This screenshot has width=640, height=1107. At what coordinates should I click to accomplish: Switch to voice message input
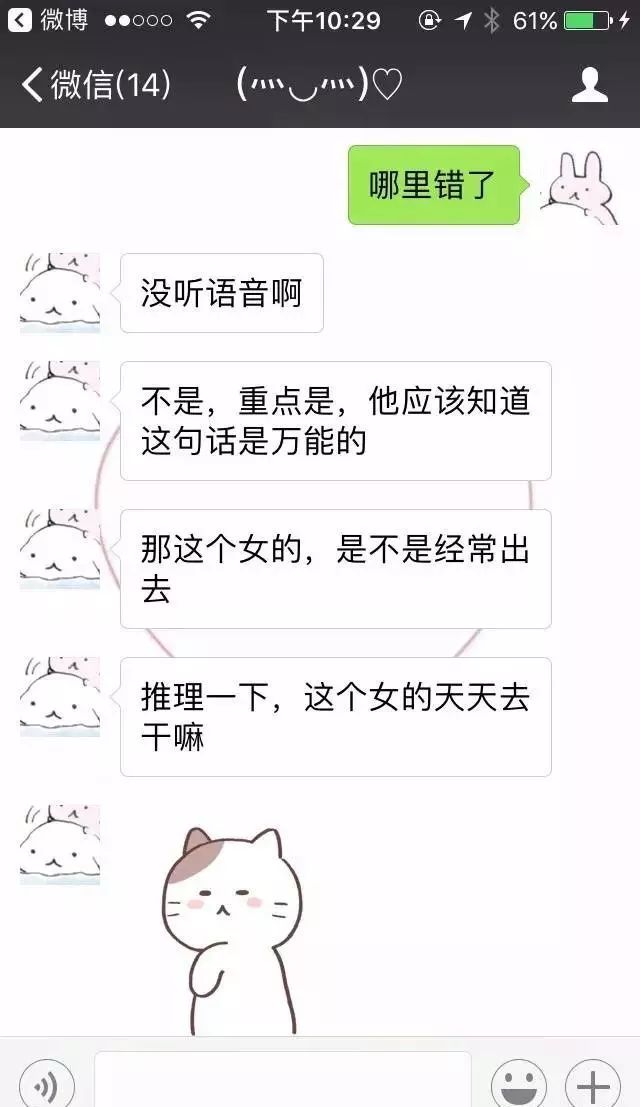pos(47,1085)
